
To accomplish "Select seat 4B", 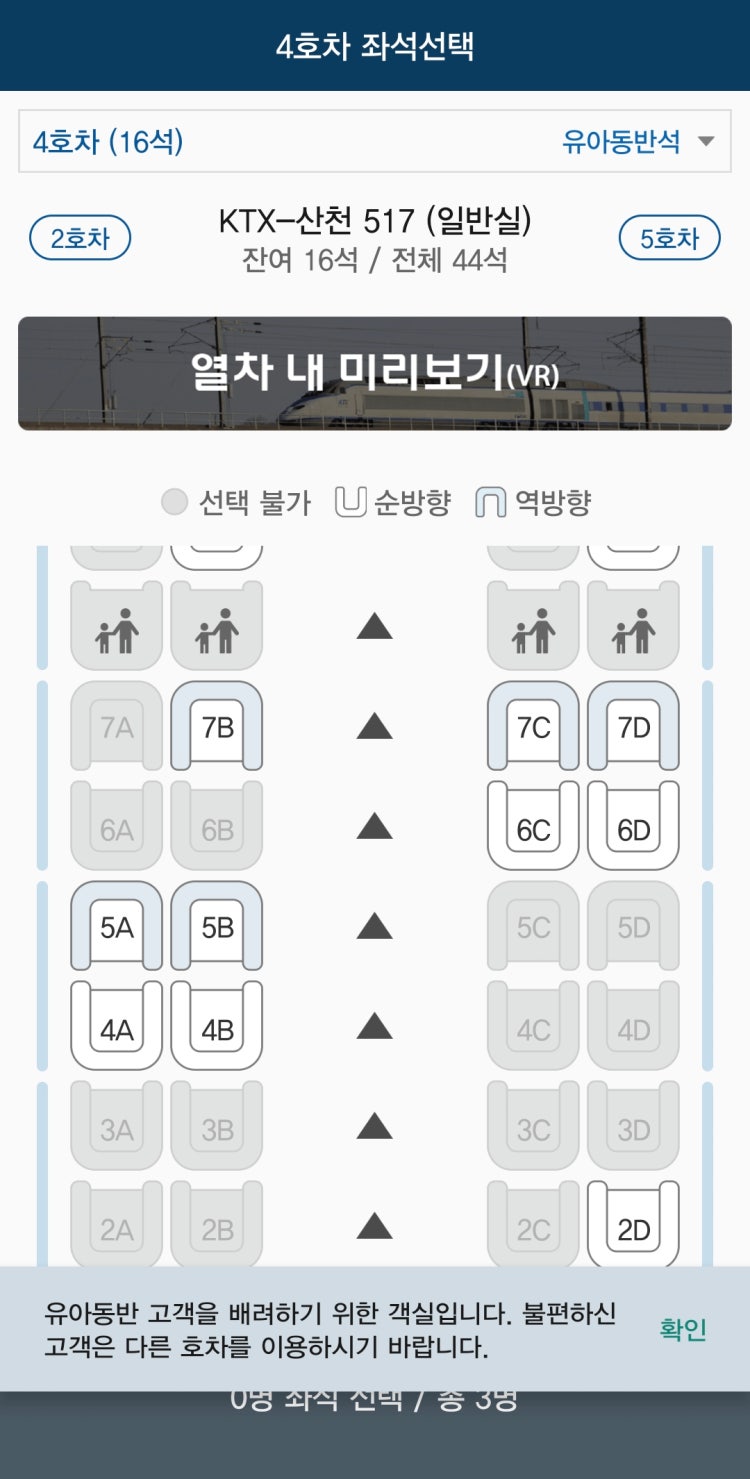I will tap(217, 1027).
